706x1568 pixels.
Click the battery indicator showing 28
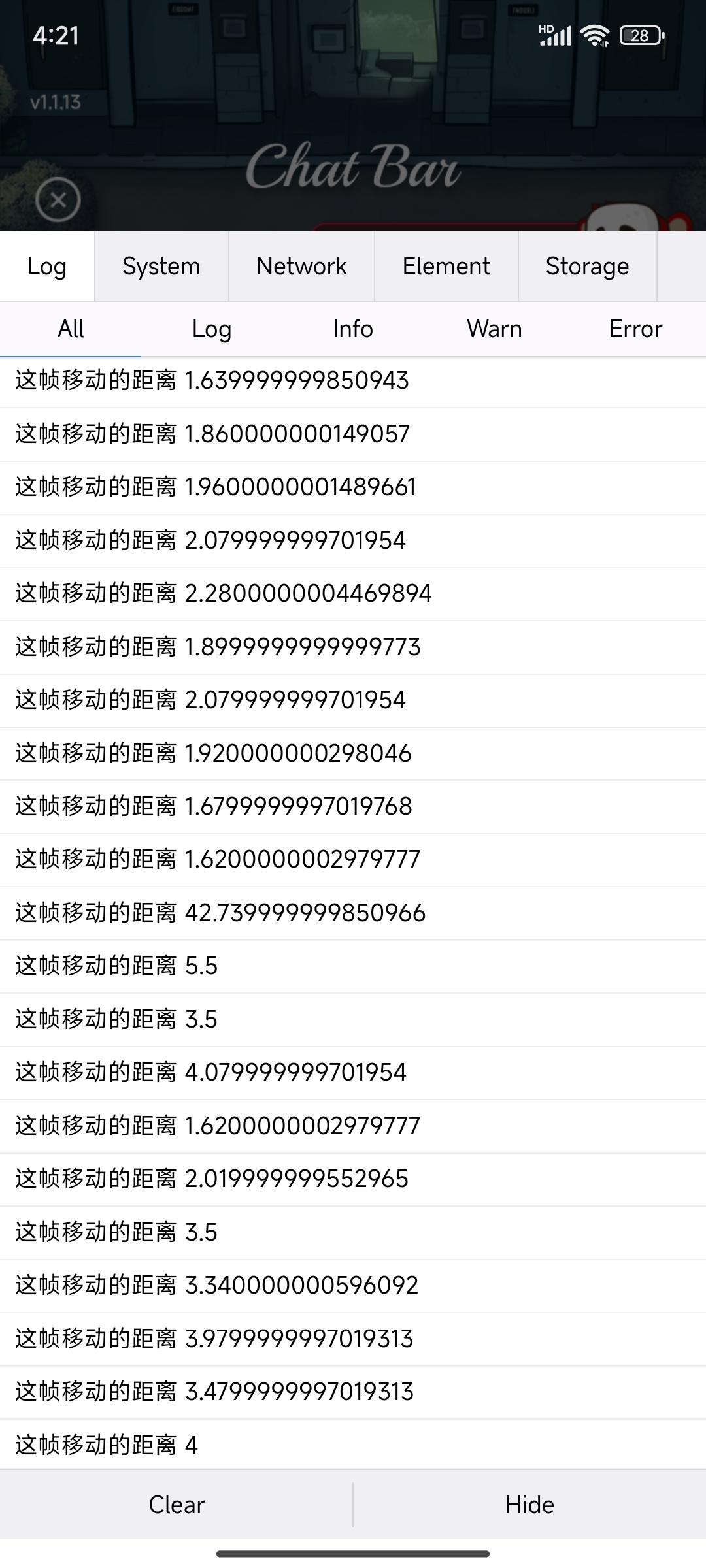639,37
